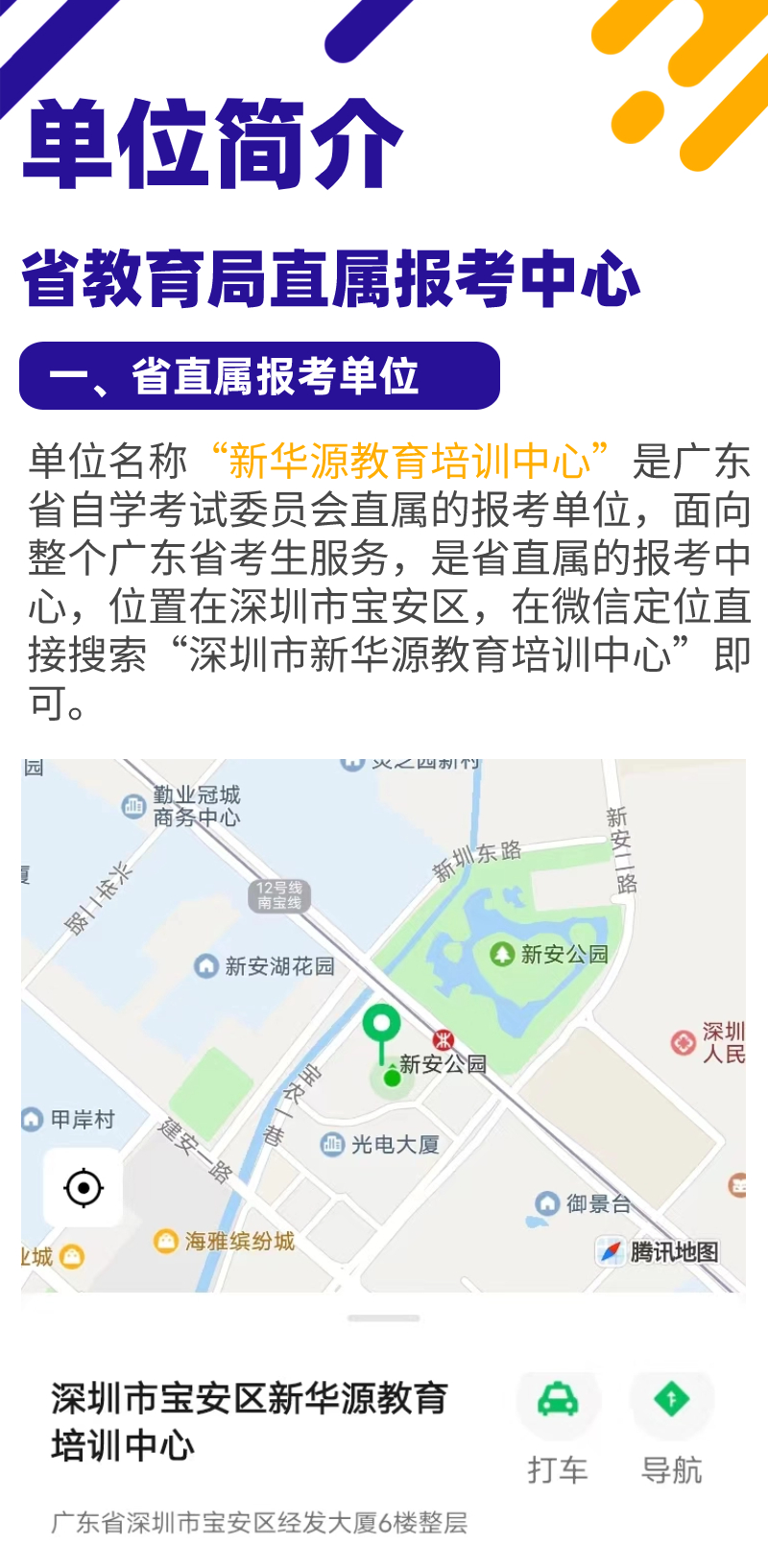Click the 腾讯地图 logo on the map
Image resolution: width=768 pixels, height=1568 pixels.
(662, 1249)
